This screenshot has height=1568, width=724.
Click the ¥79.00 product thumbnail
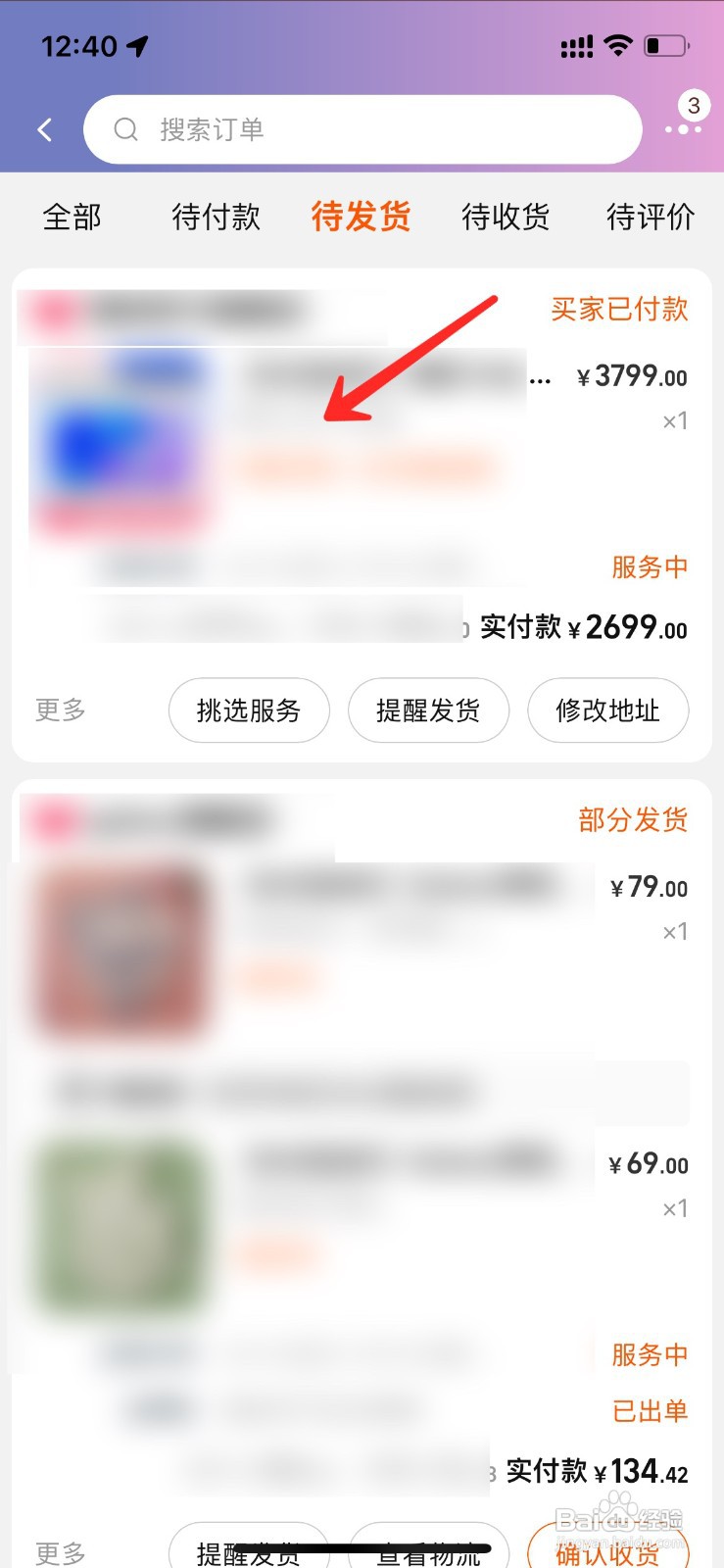[120, 949]
